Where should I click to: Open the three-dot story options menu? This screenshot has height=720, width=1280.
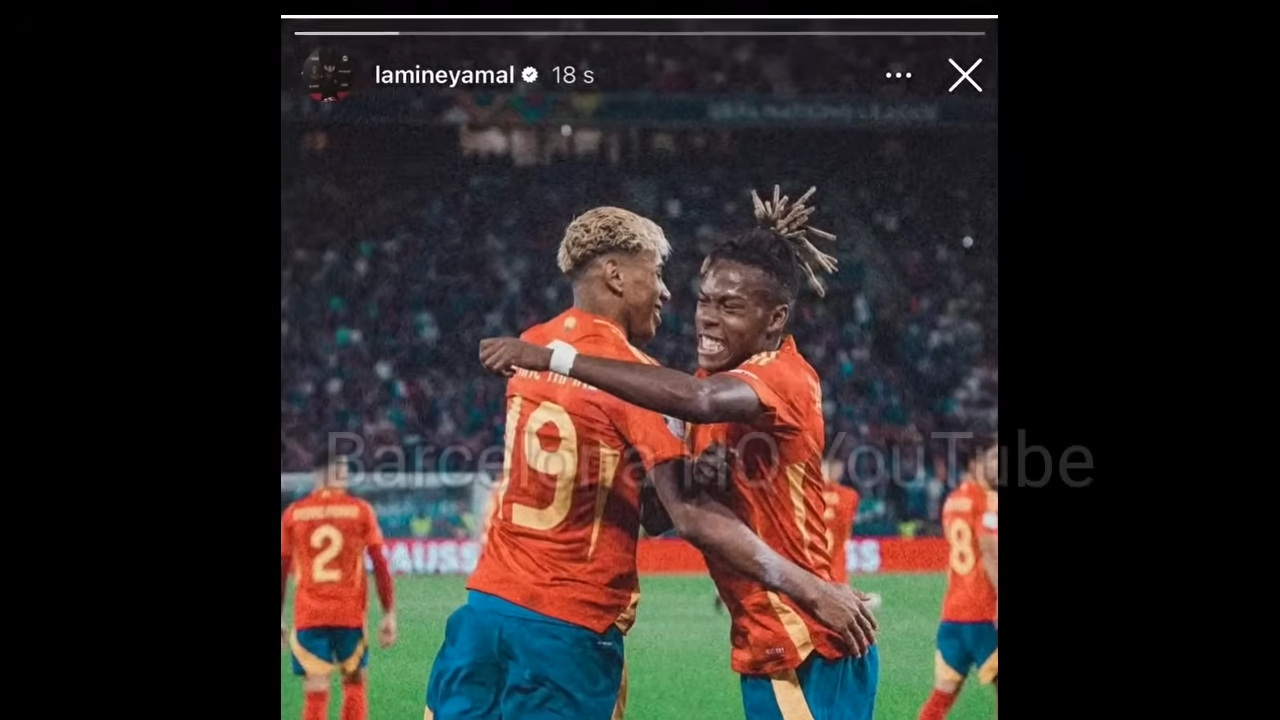[x=898, y=75]
